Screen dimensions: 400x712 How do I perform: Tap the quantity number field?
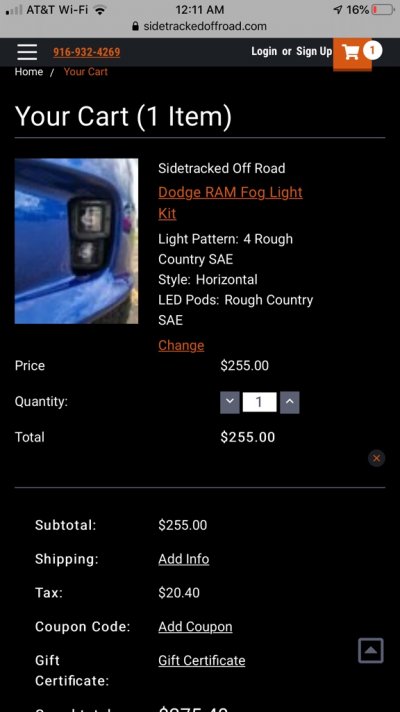pos(259,402)
